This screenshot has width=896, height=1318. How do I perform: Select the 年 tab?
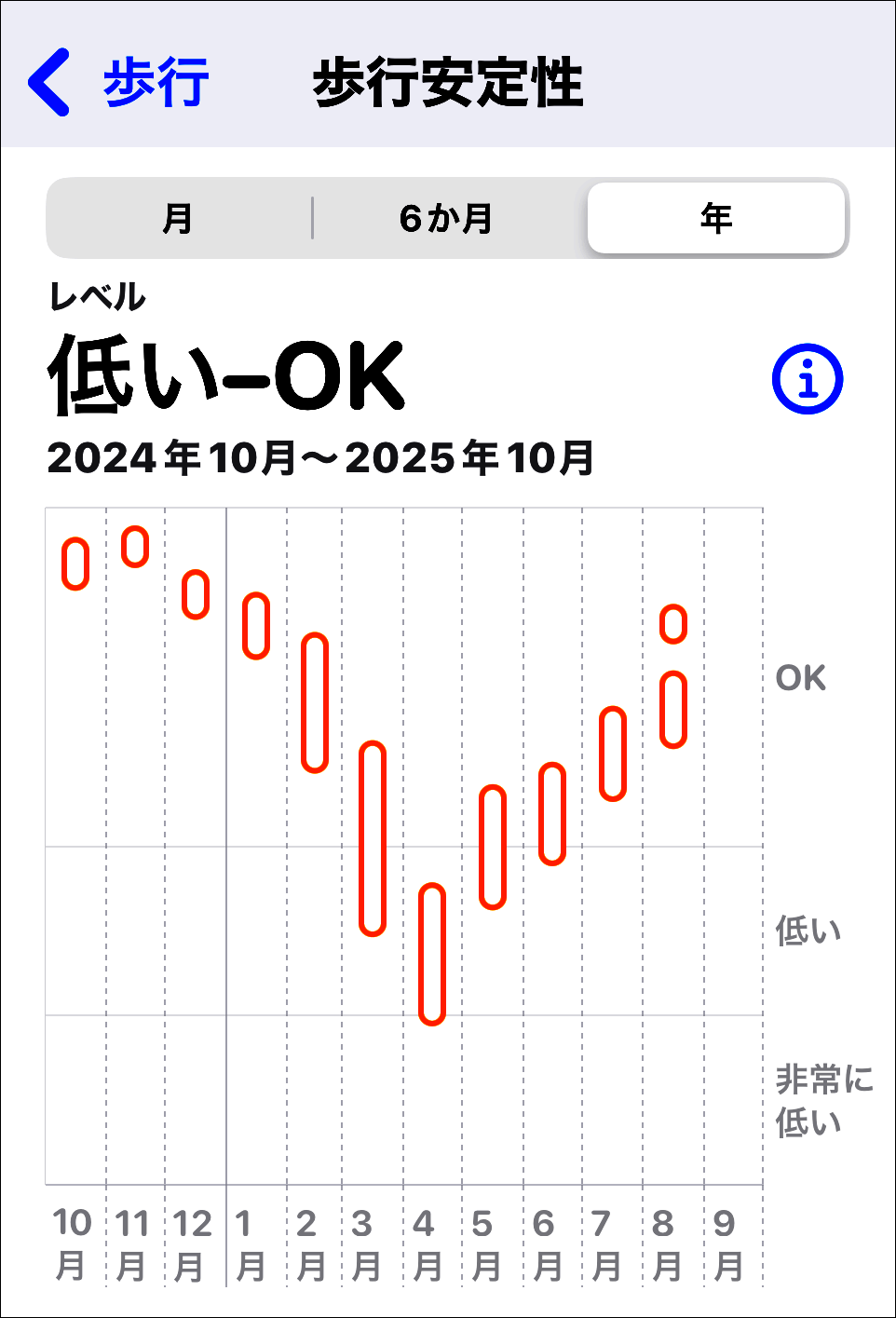[716, 219]
